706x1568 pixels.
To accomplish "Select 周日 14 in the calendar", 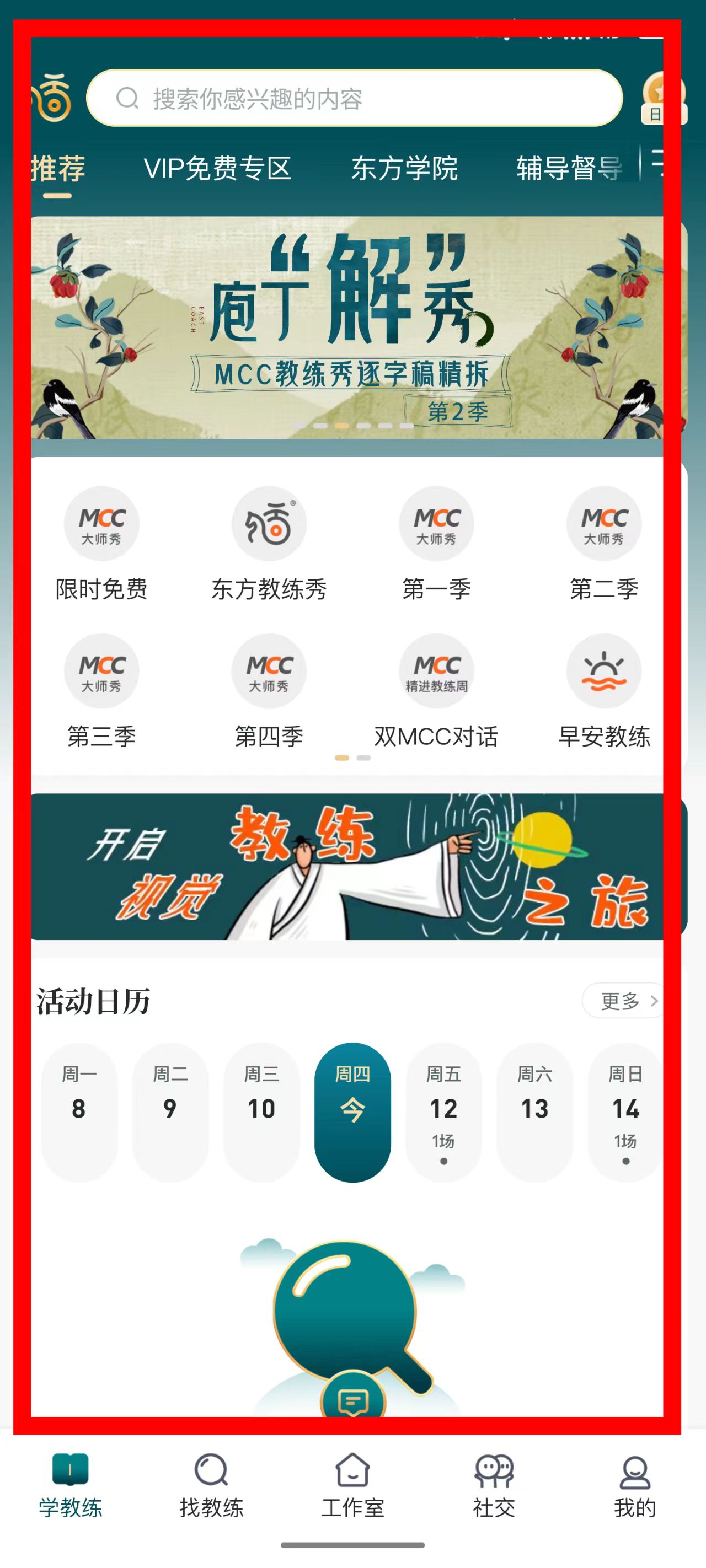I will [x=625, y=1112].
